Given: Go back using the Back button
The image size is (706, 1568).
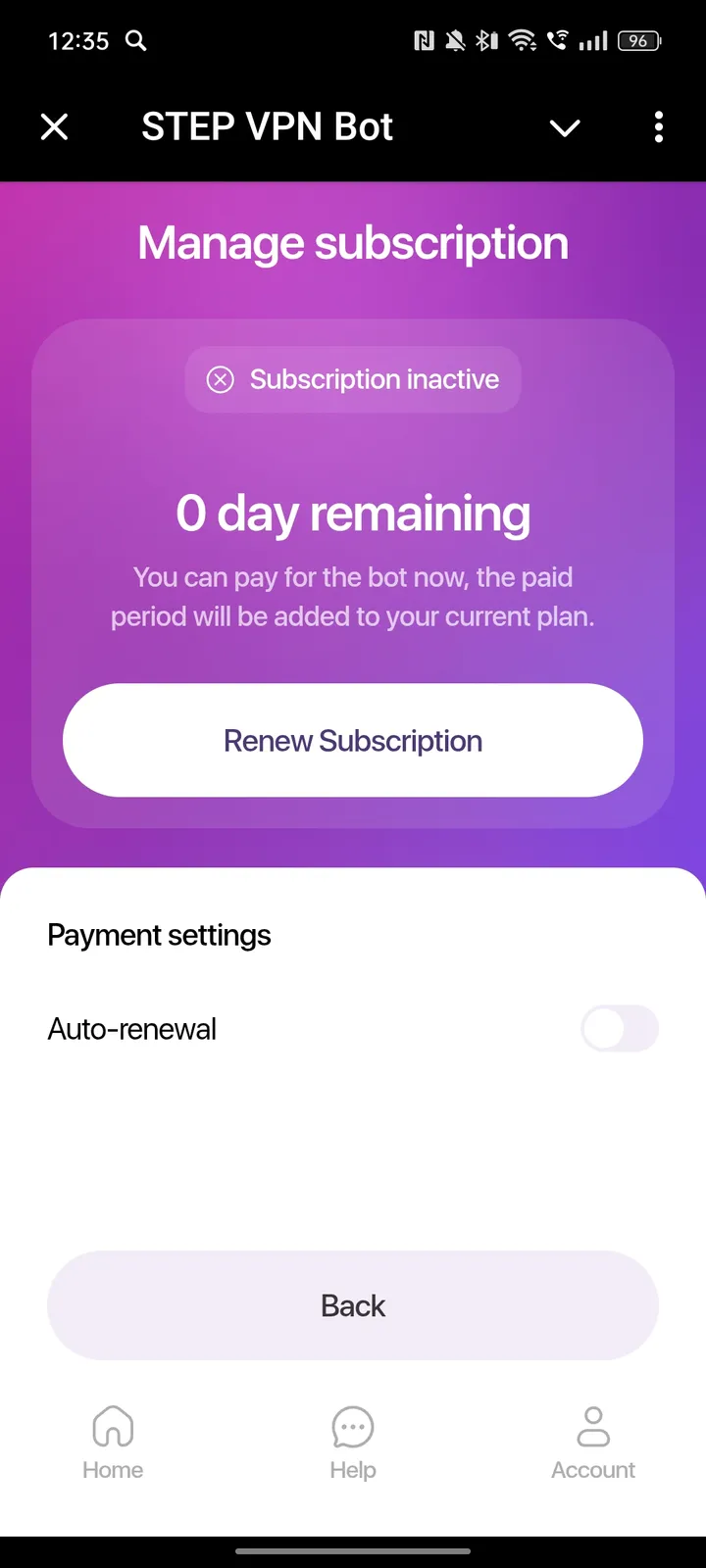Looking at the screenshot, I should pos(353,1305).
